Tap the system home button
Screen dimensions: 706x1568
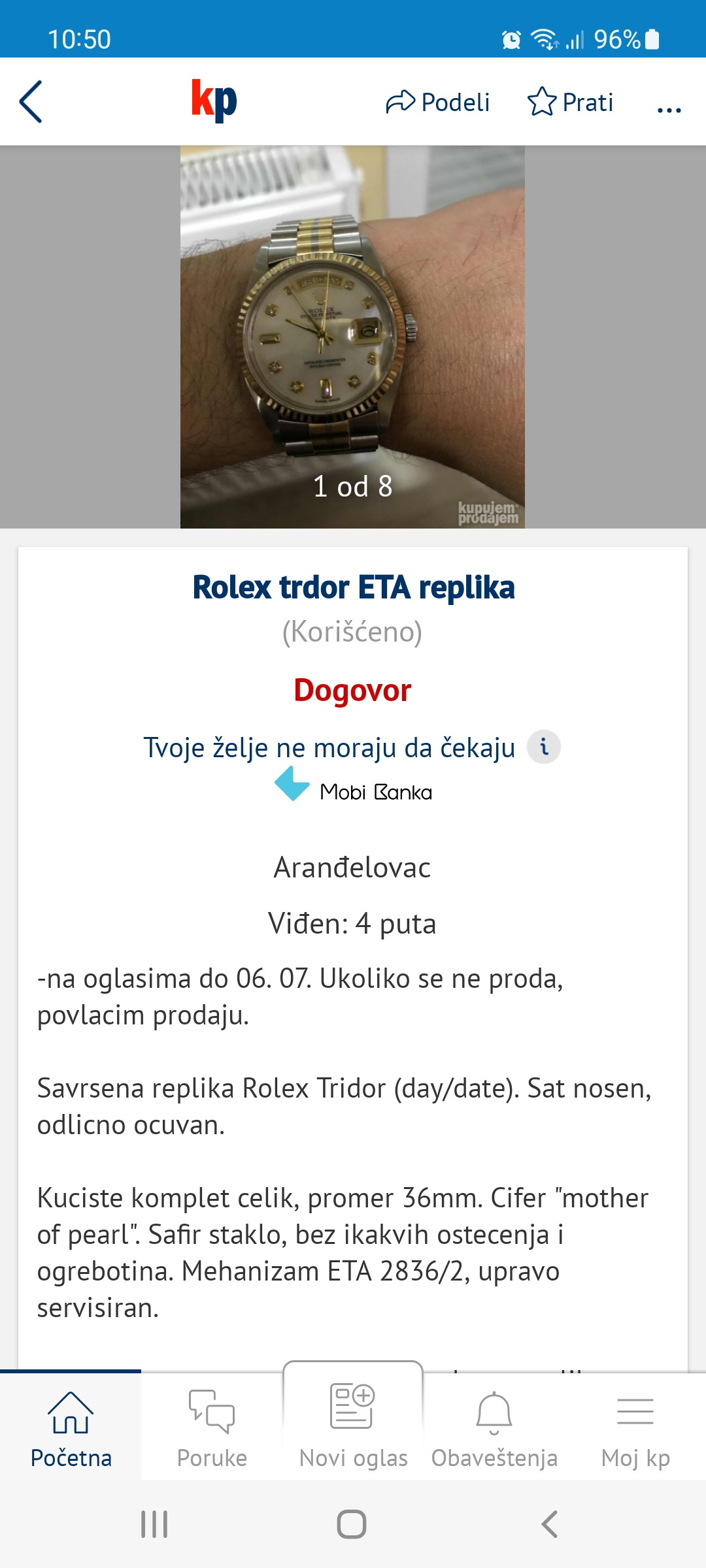[x=352, y=1524]
